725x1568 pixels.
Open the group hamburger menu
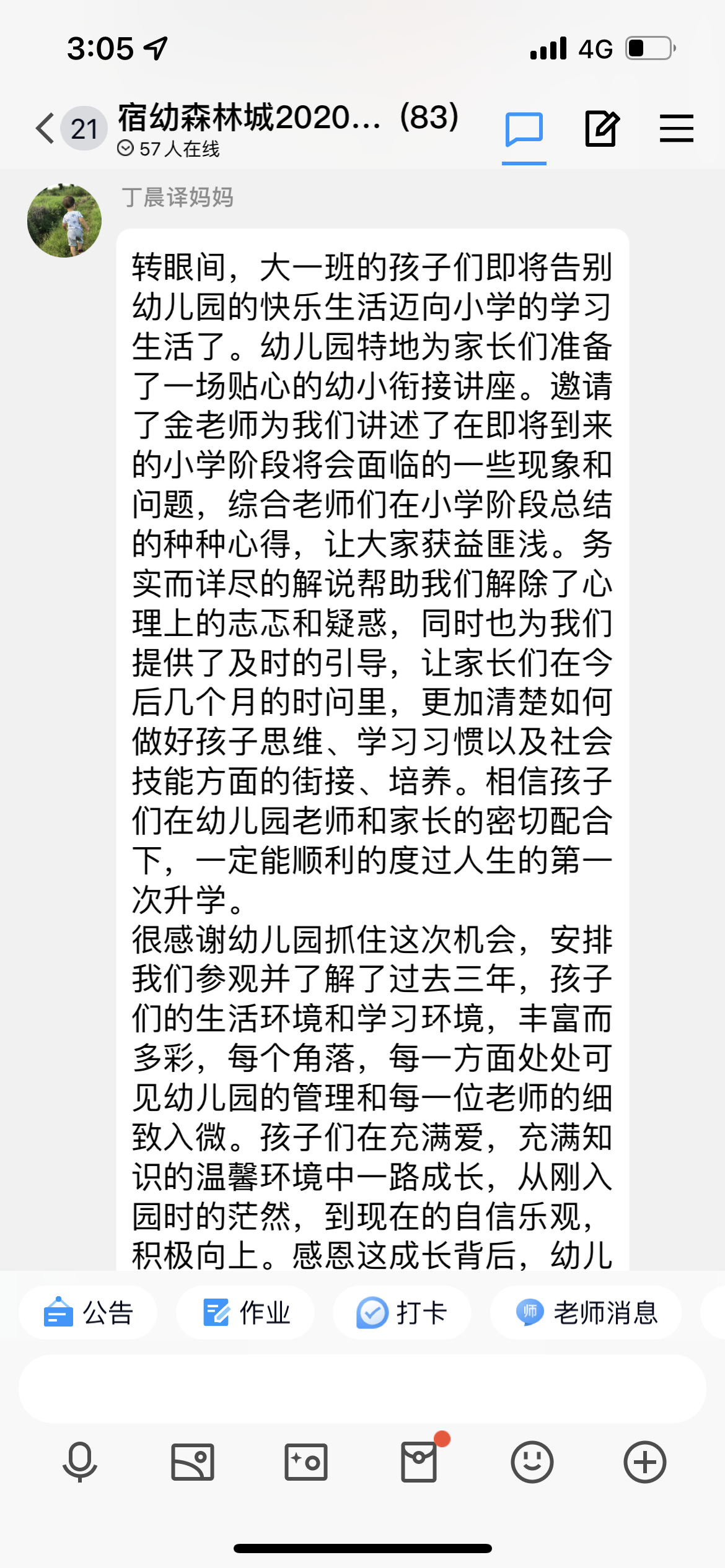click(x=676, y=129)
